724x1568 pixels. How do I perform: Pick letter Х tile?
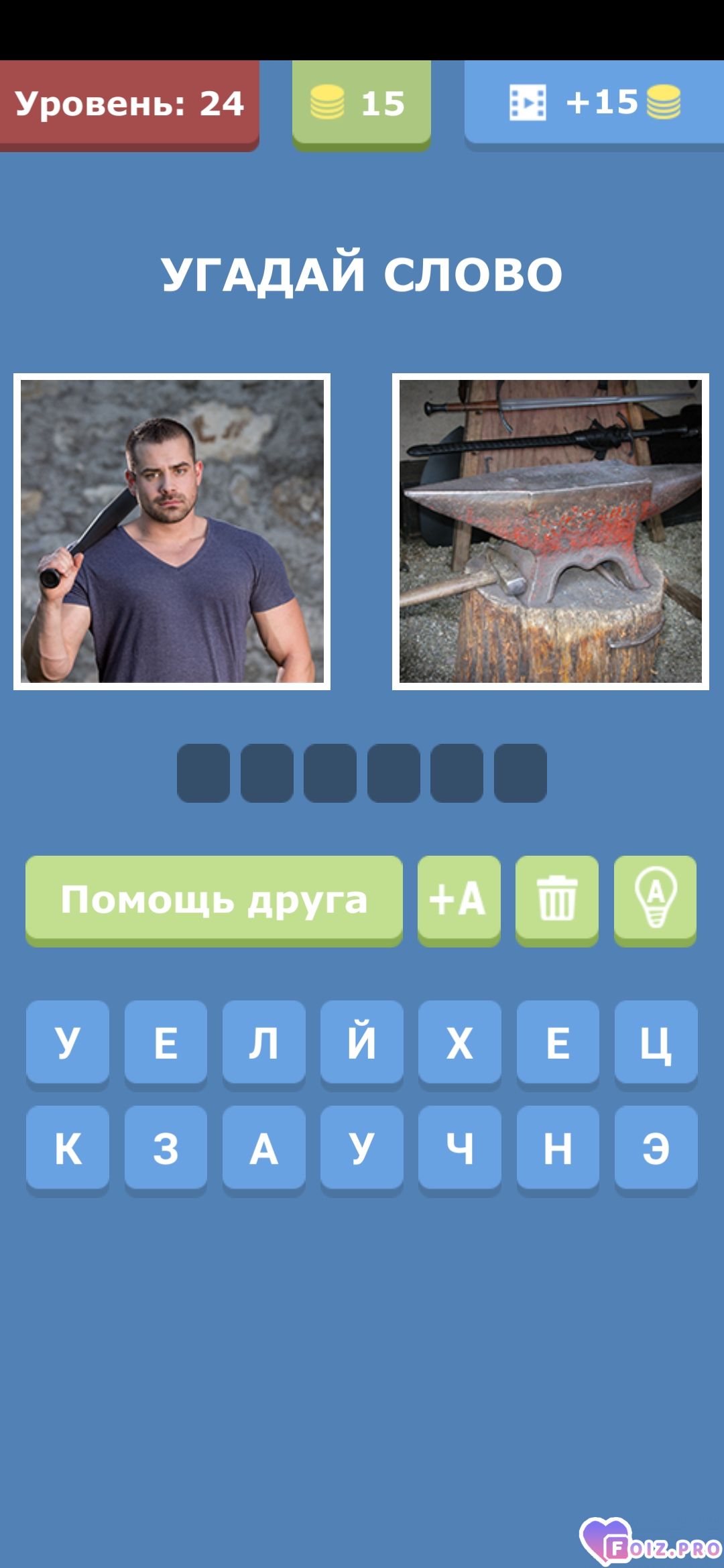point(459,1043)
